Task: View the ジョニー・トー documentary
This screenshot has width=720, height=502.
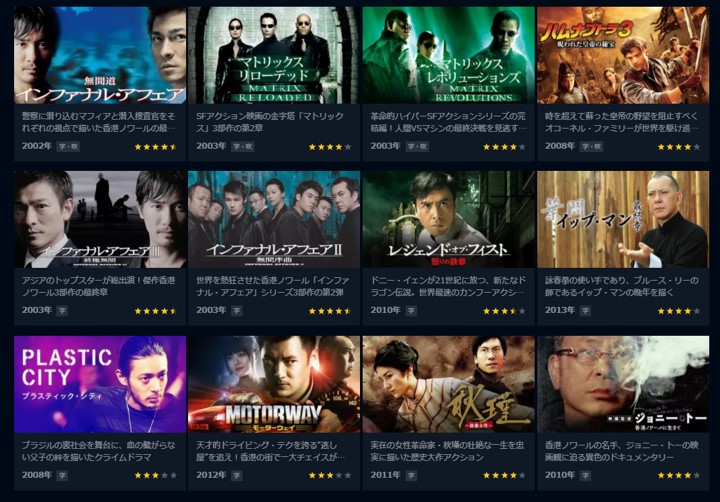Action: click(623, 384)
